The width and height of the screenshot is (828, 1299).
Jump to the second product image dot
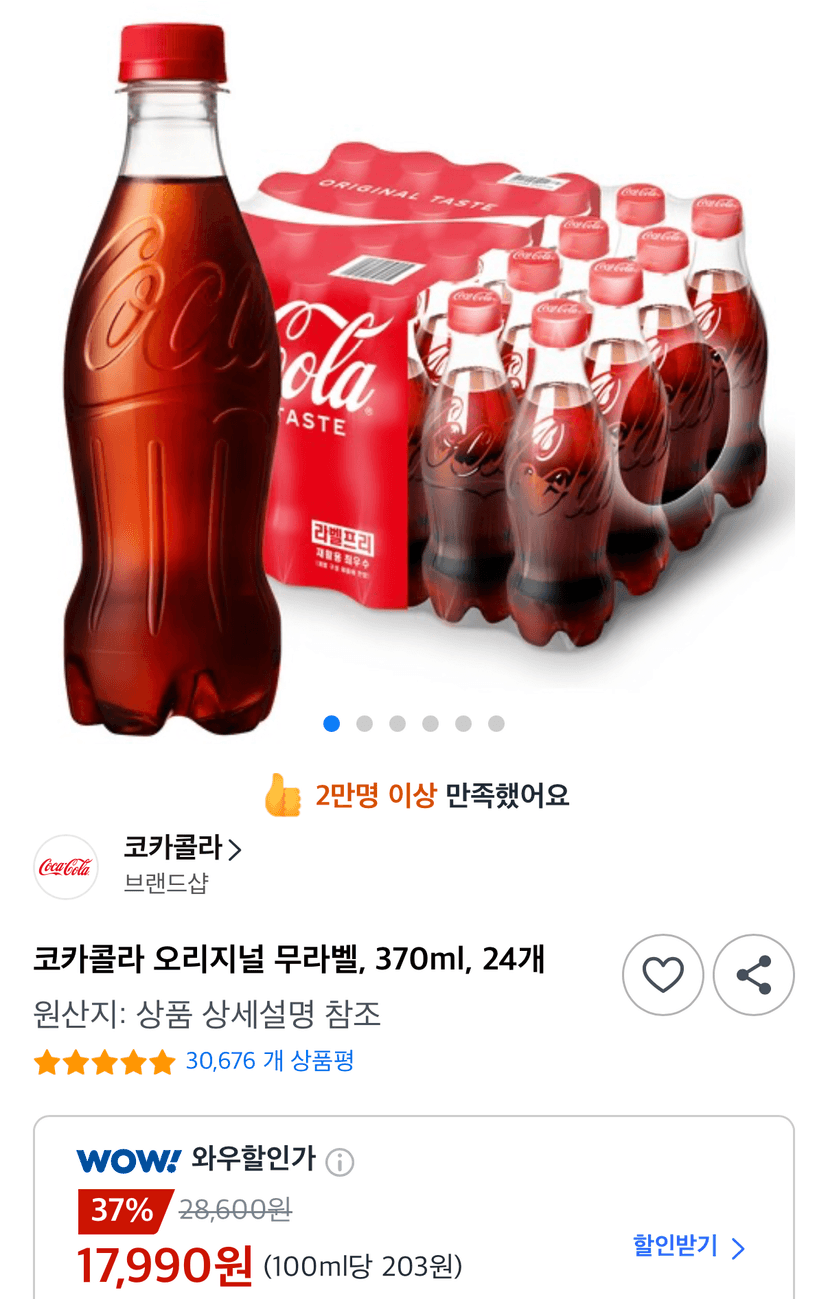coord(365,723)
